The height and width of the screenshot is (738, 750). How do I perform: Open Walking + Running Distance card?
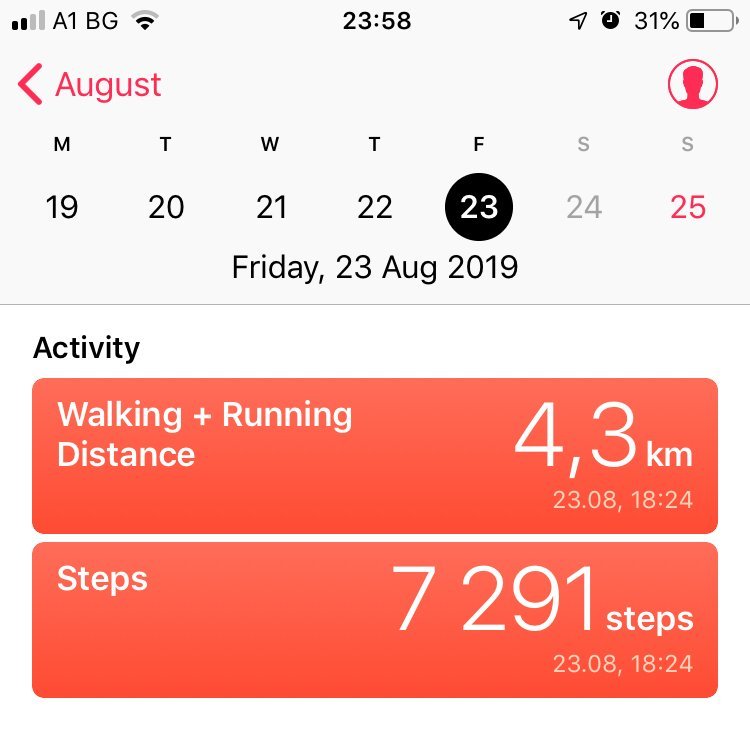point(375,455)
